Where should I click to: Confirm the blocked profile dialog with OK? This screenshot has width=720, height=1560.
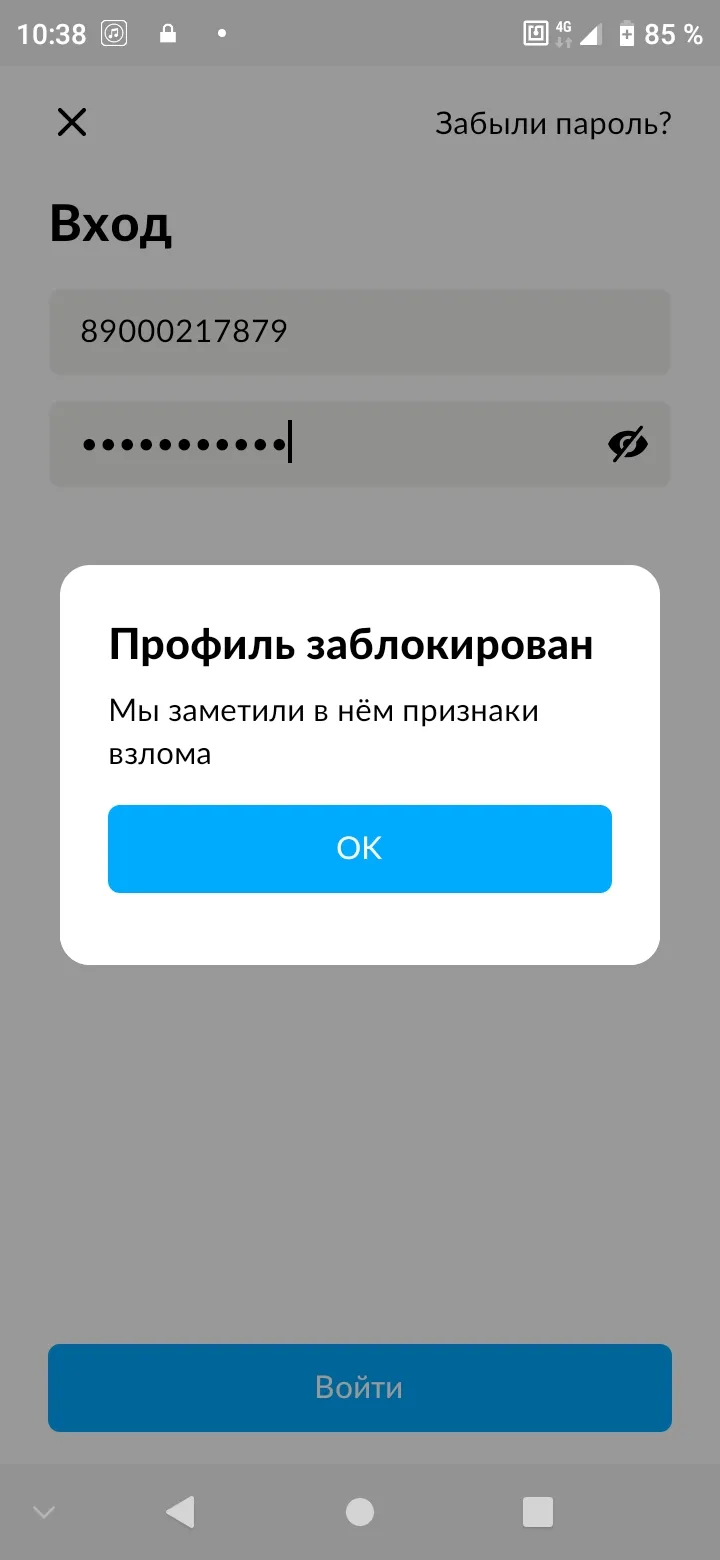click(x=360, y=848)
